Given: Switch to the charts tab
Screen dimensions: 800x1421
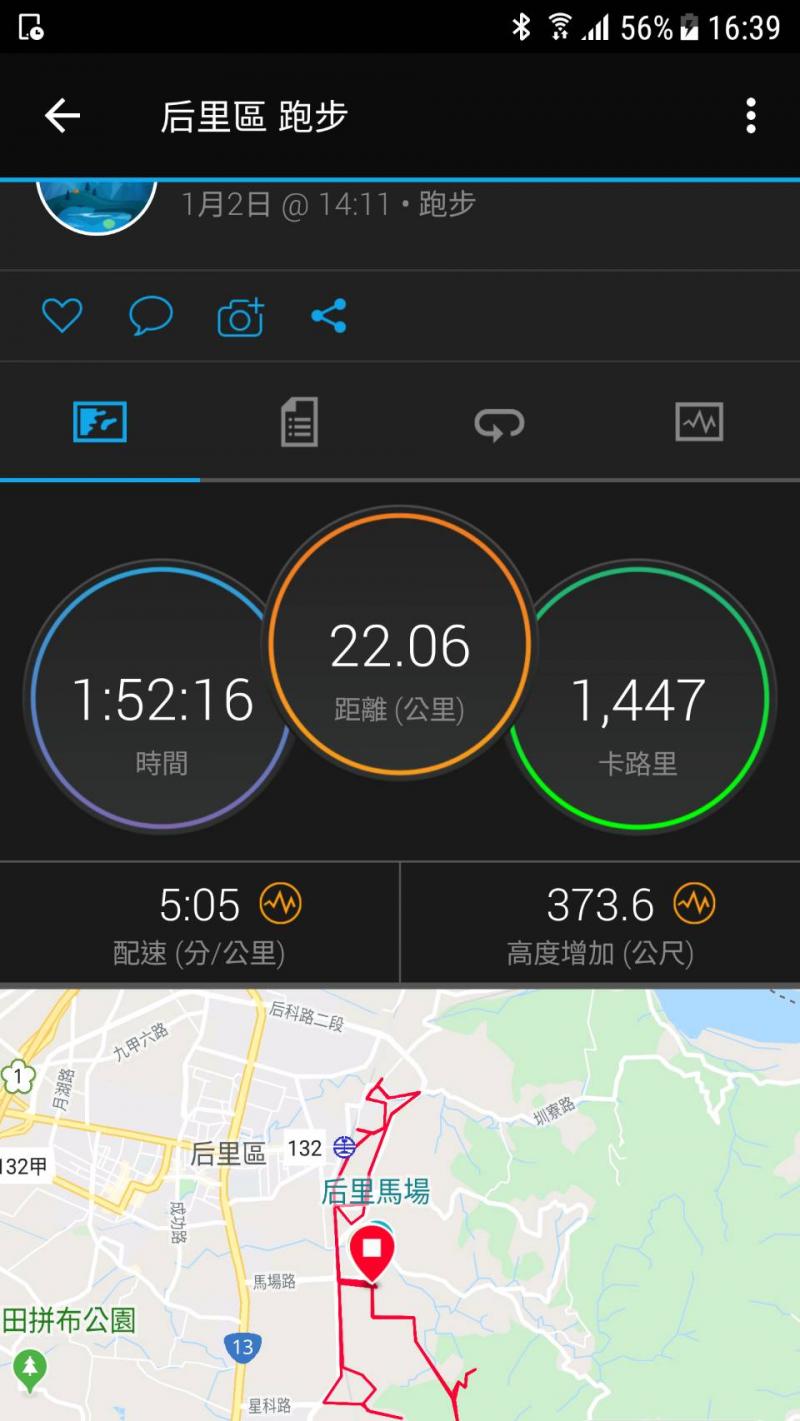Looking at the screenshot, I should point(699,422).
